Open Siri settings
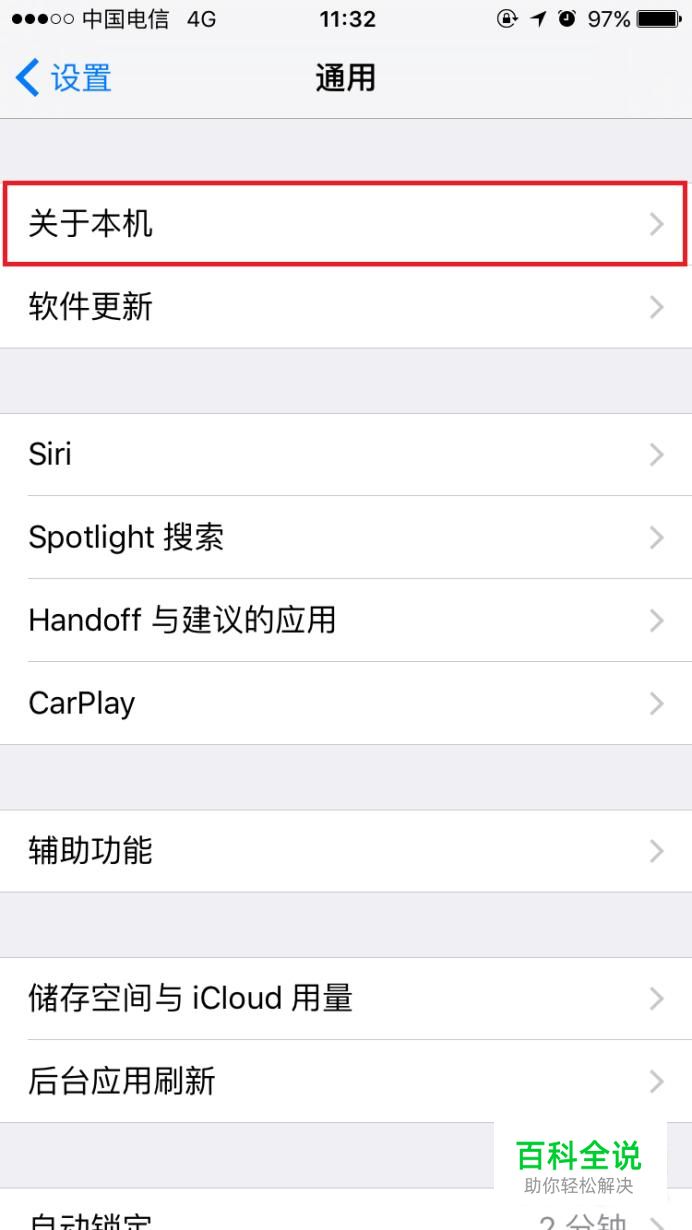Viewport: 692px width, 1230px height. 346,455
